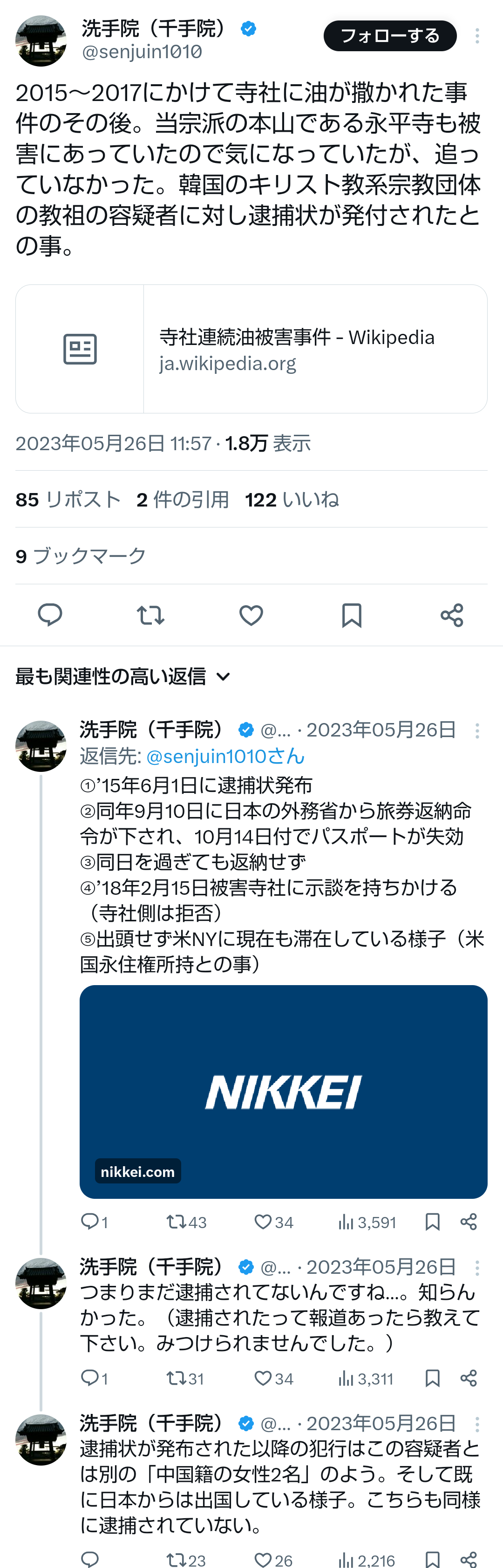Share the main post

[x=452, y=615]
